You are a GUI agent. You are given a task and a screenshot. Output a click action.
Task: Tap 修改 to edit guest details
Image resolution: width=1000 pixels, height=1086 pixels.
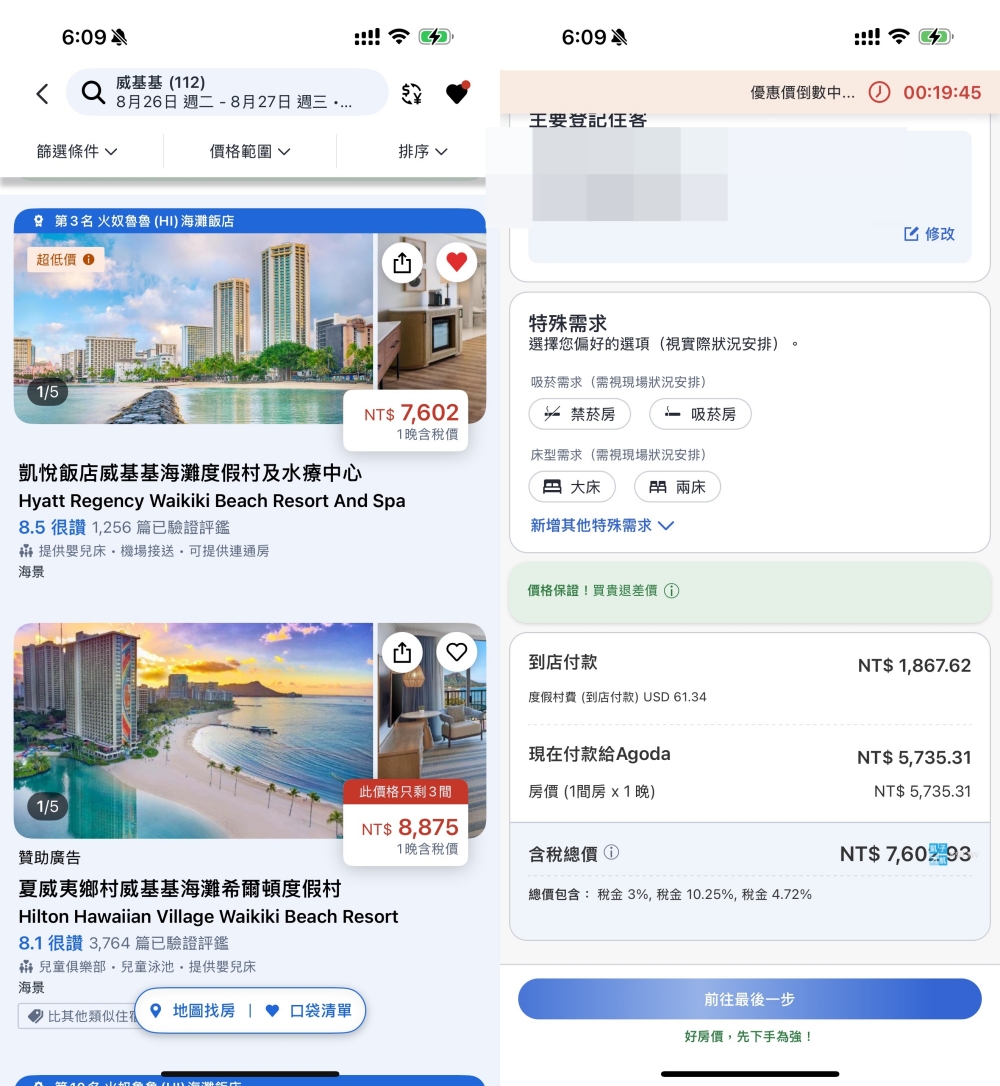[929, 234]
